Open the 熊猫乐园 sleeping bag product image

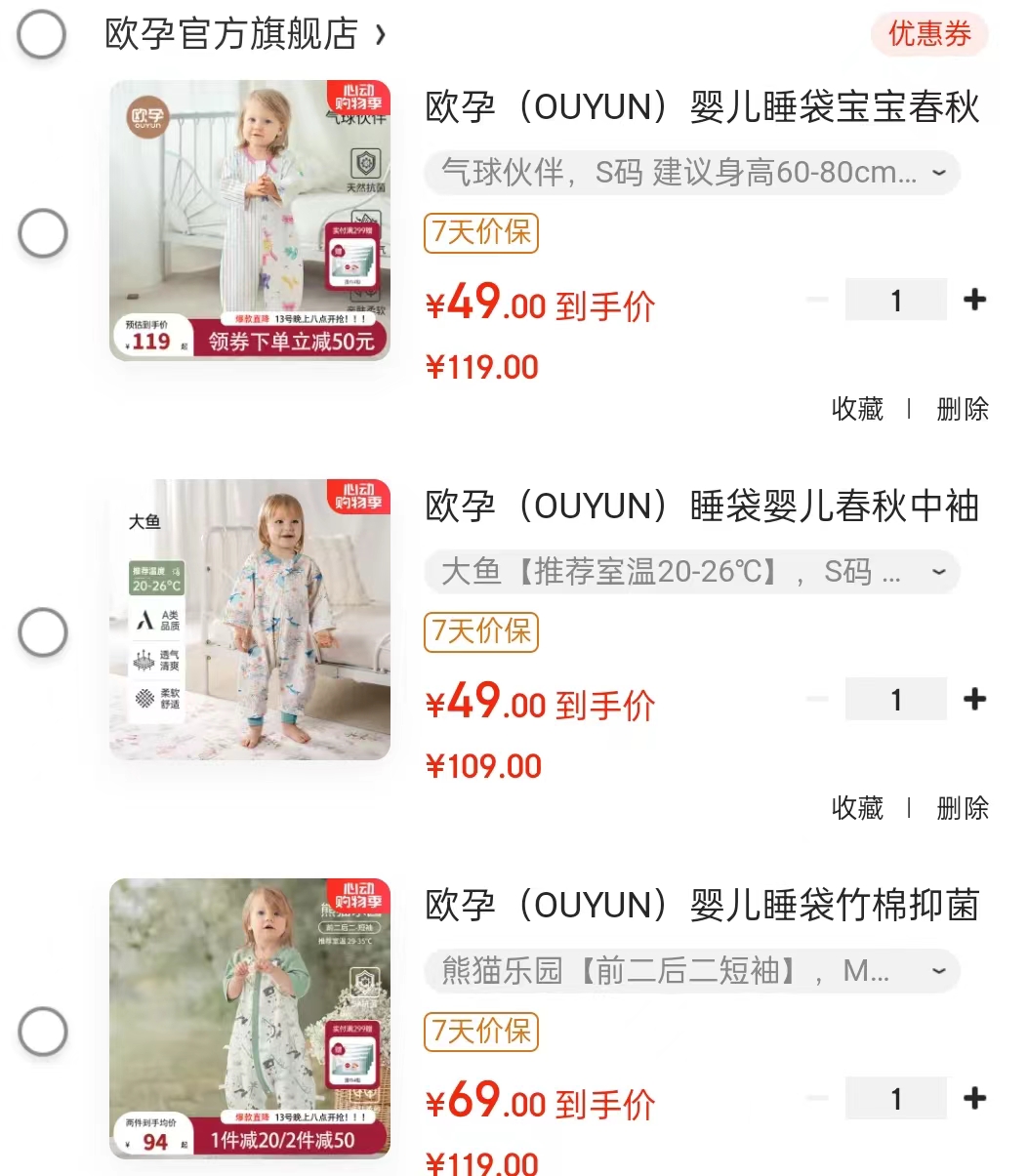click(250, 1019)
